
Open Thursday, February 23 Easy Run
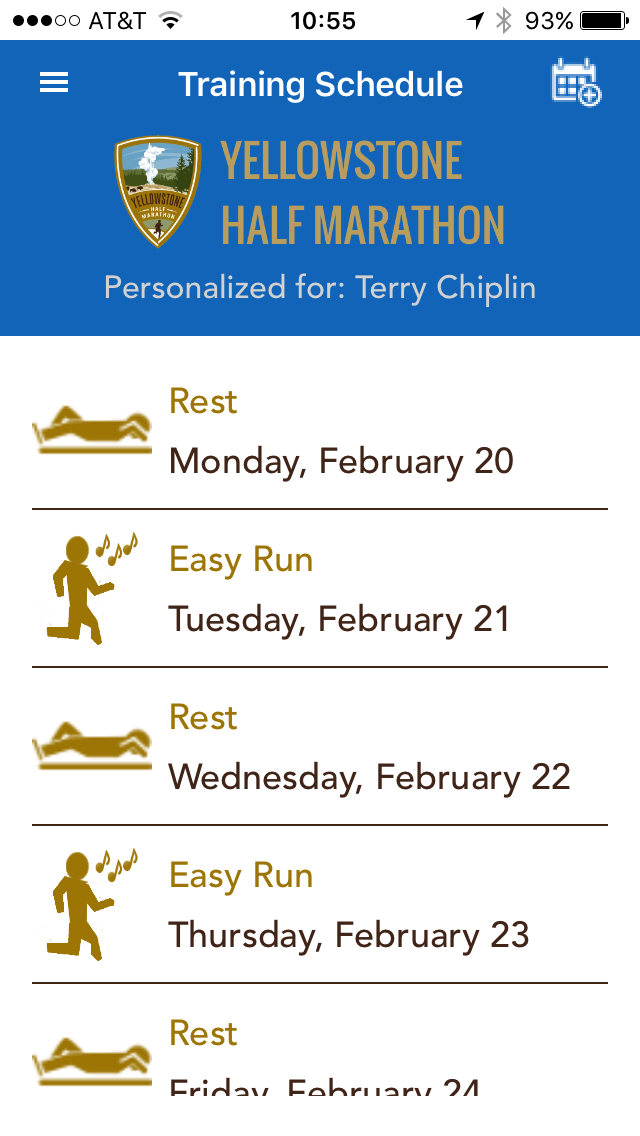point(320,905)
